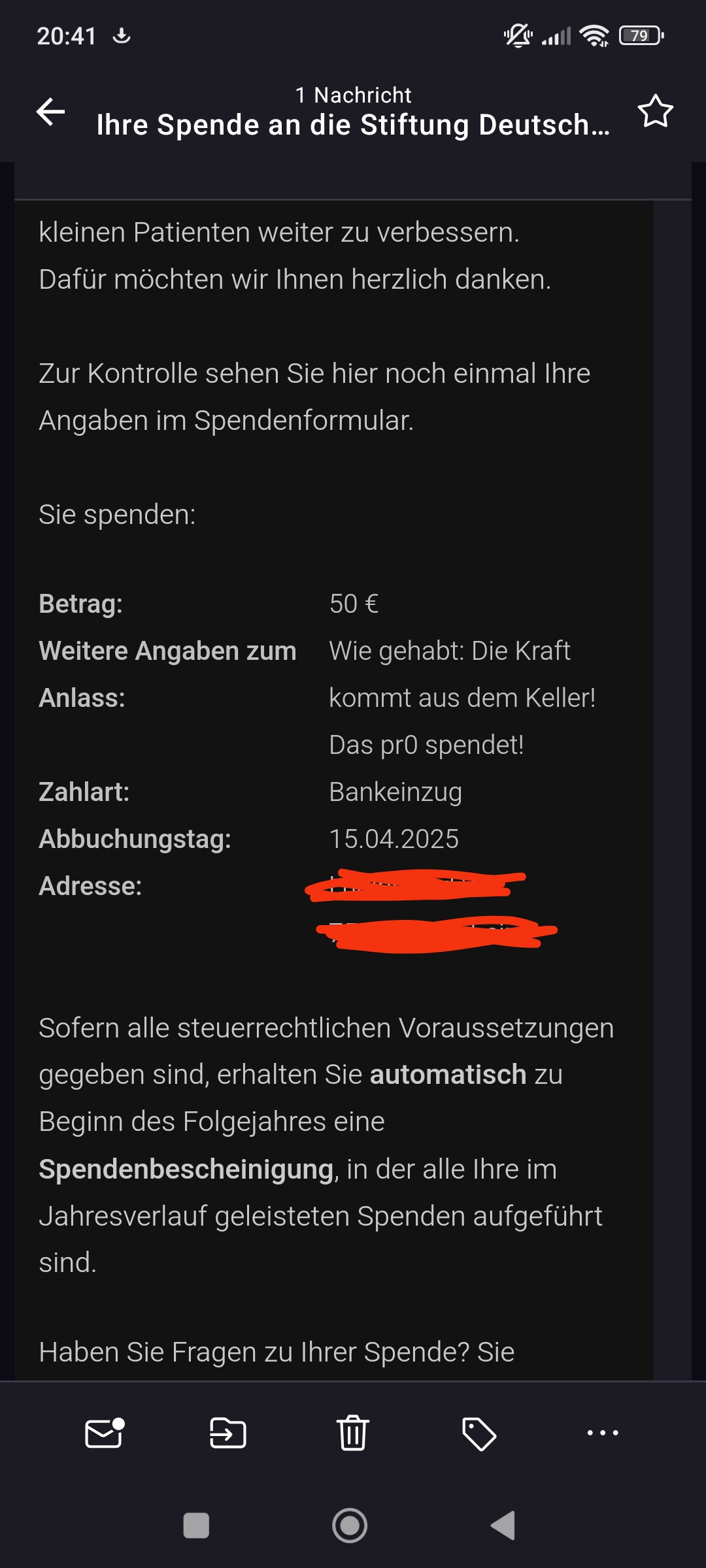Viewport: 706px width, 1568px height.
Task: Tap the system home button
Action: [350, 1526]
